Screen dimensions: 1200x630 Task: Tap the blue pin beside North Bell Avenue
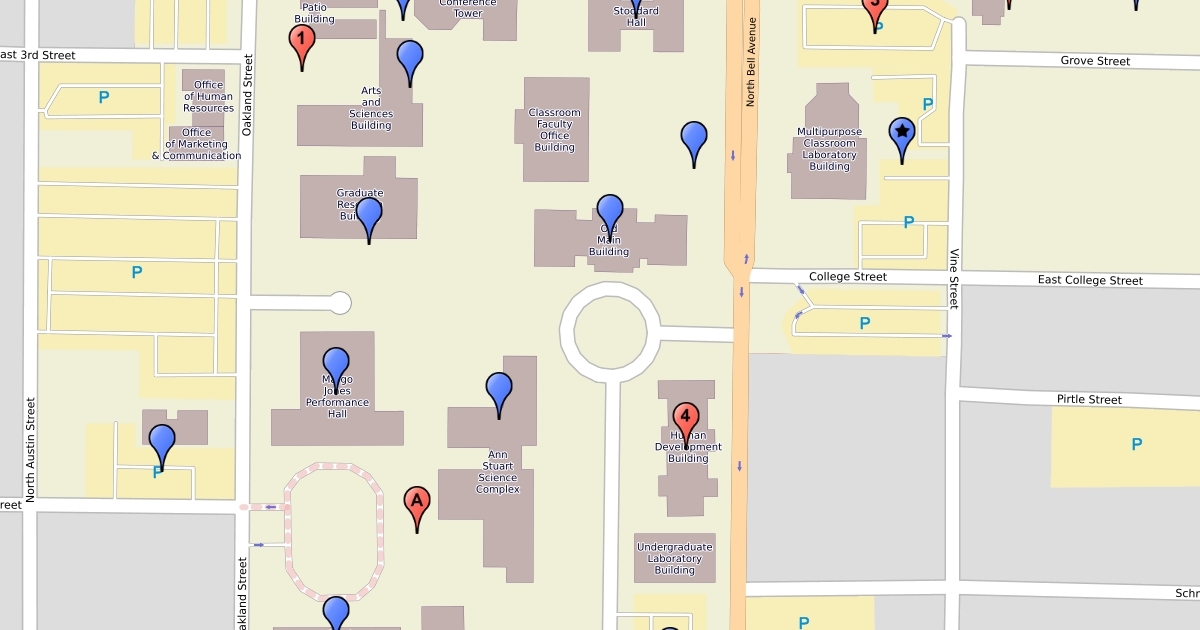pos(694,138)
